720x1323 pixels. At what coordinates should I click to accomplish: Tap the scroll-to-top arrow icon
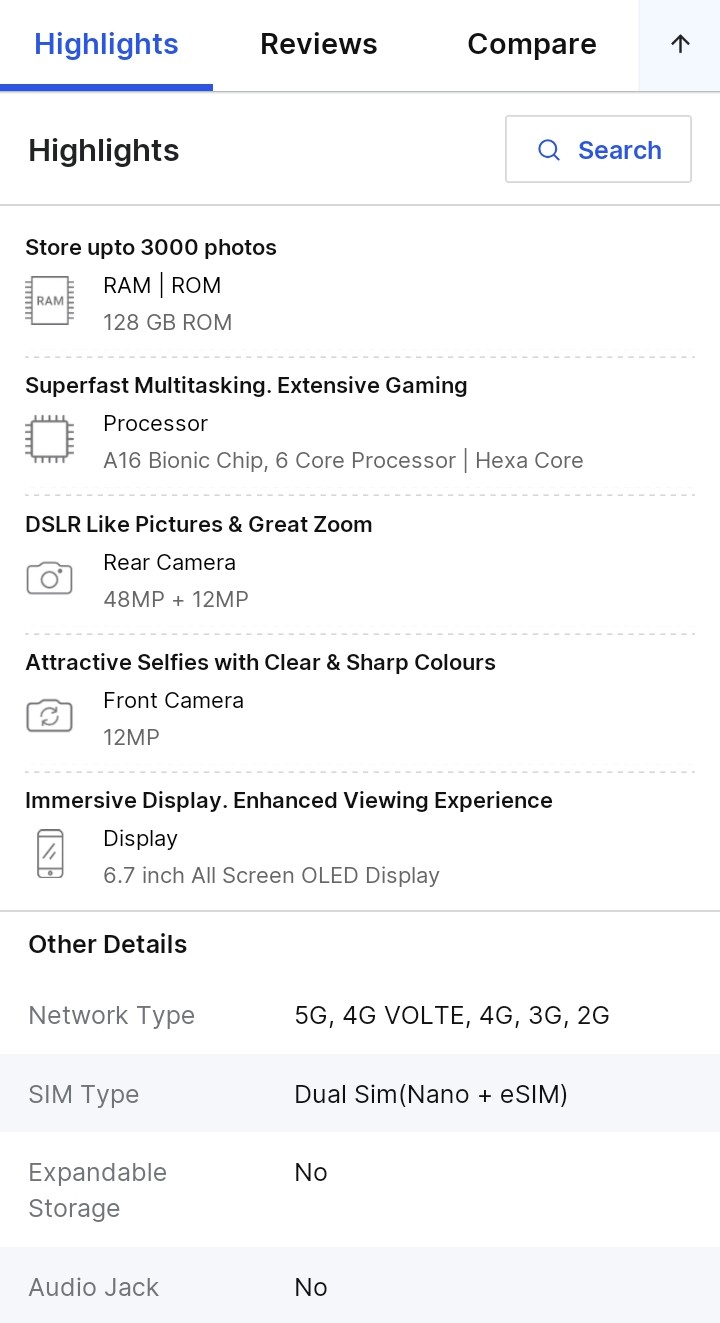pos(680,45)
